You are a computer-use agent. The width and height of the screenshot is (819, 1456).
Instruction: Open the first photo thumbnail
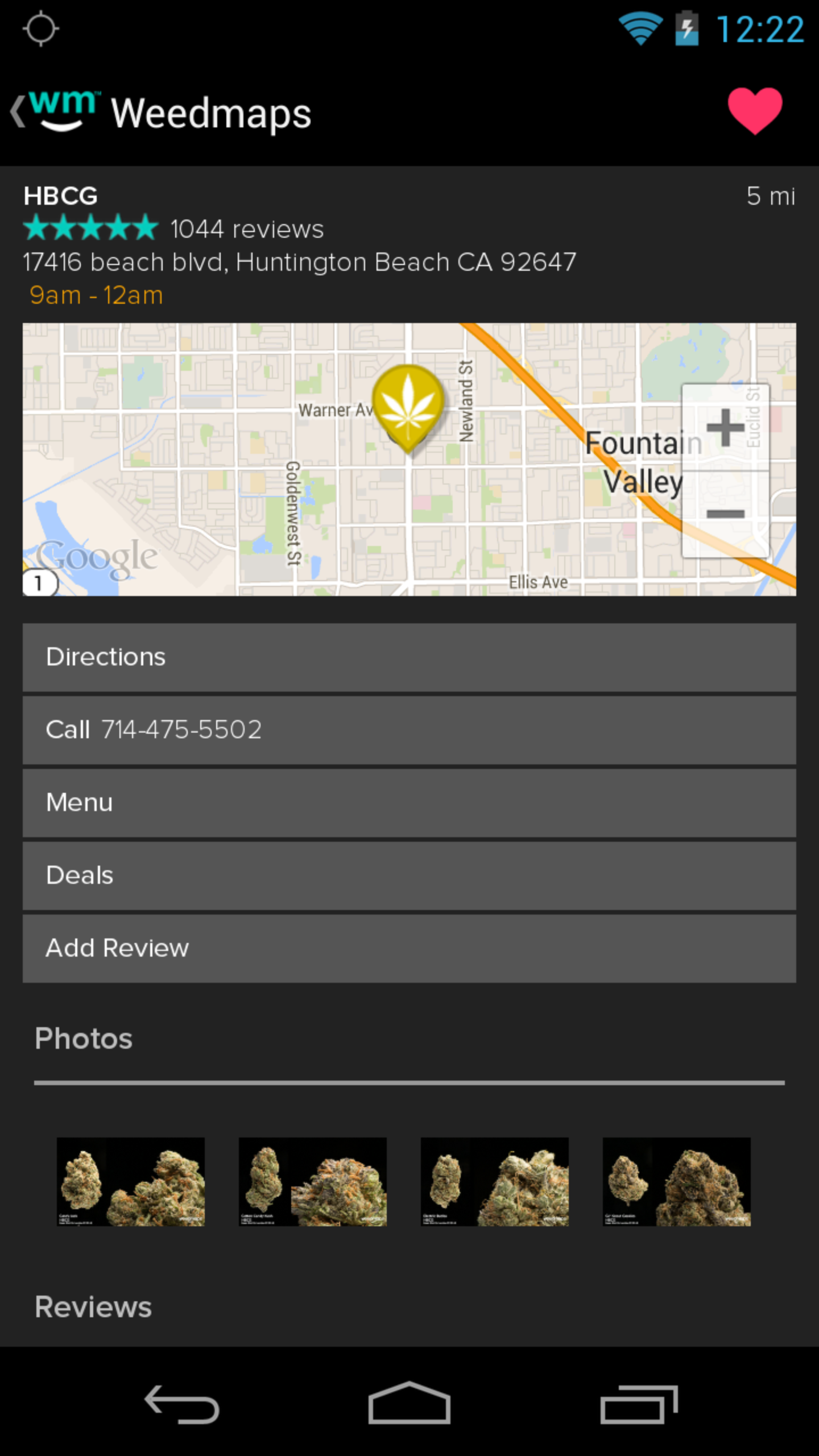[x=131, y=1181]
